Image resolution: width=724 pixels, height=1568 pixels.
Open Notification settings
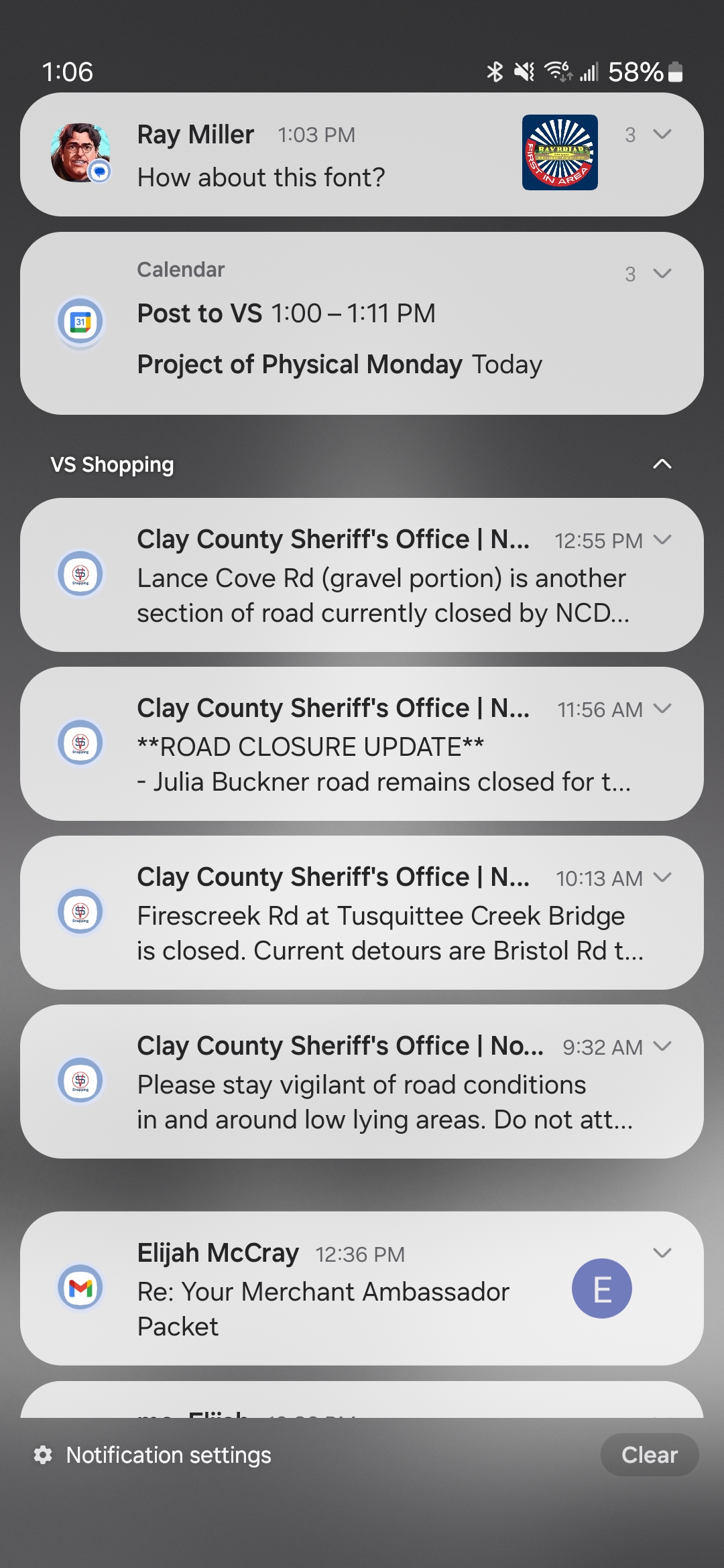pyautogui.click(x=168, y=1455)
